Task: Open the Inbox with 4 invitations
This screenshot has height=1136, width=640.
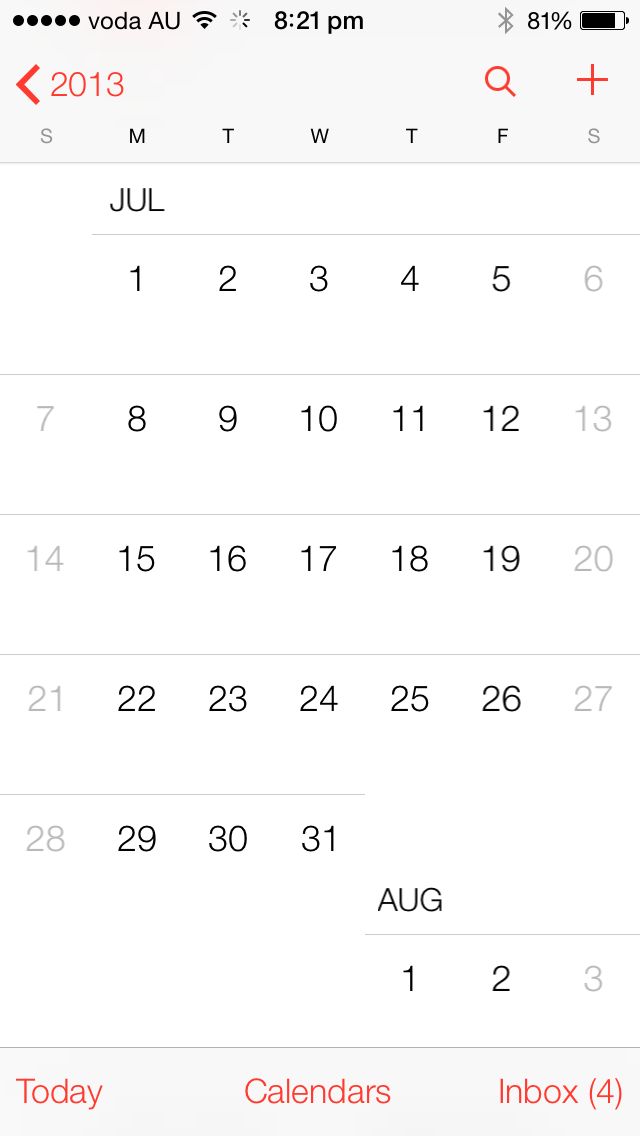Action: tap(560, 1092)
